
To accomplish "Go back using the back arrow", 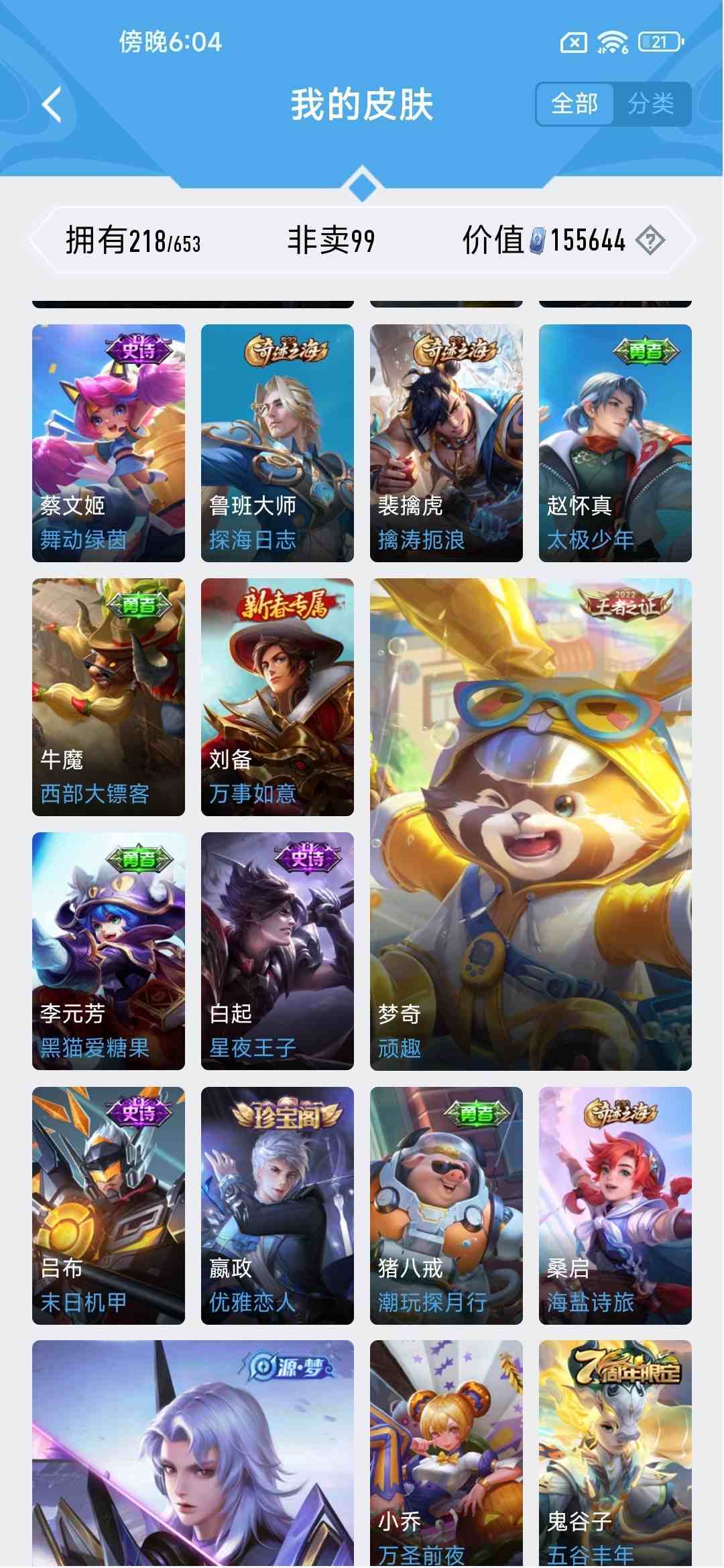I will [x=52, y=105].
